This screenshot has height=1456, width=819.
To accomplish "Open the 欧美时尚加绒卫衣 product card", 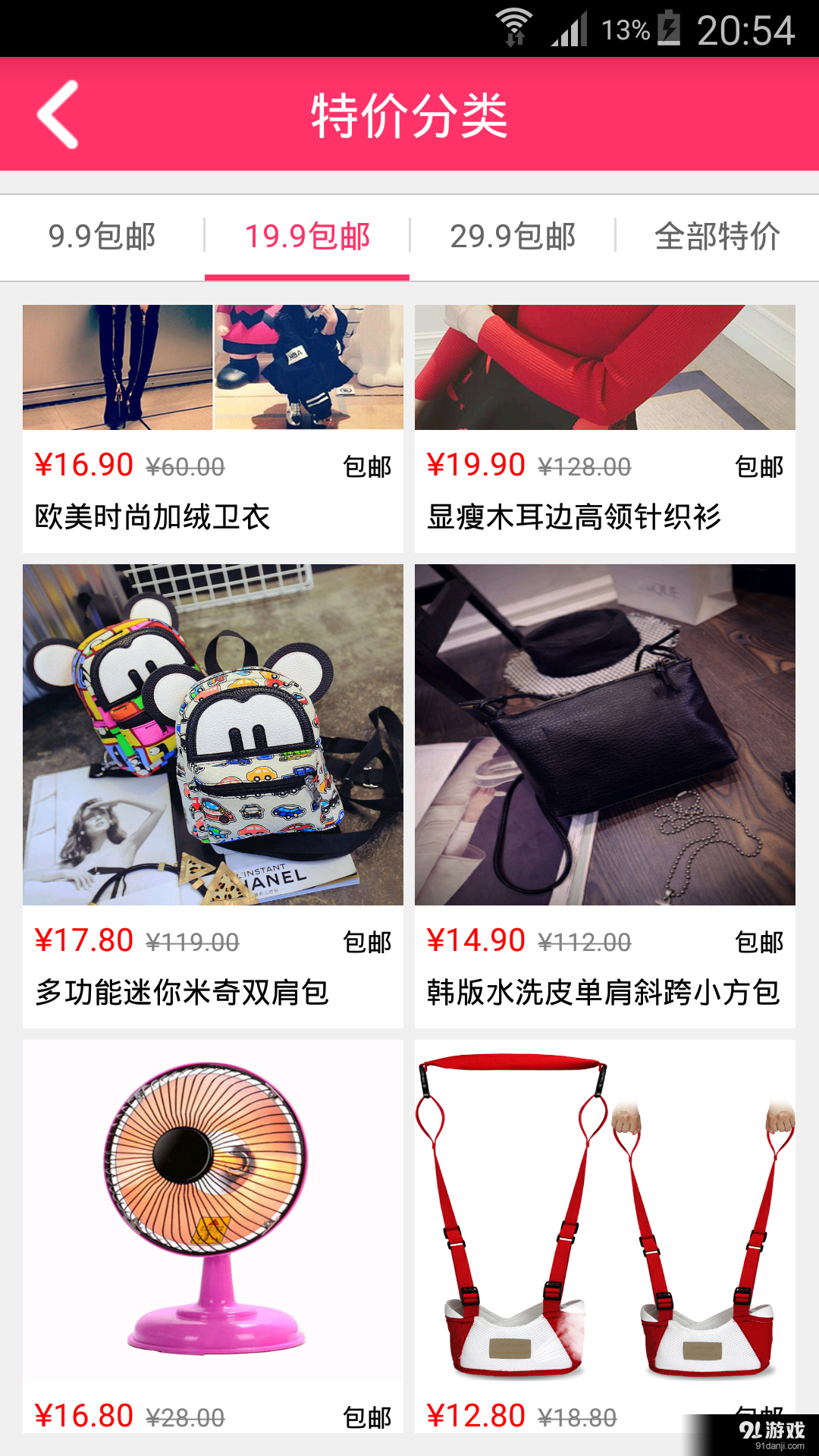I will (212, 428).
